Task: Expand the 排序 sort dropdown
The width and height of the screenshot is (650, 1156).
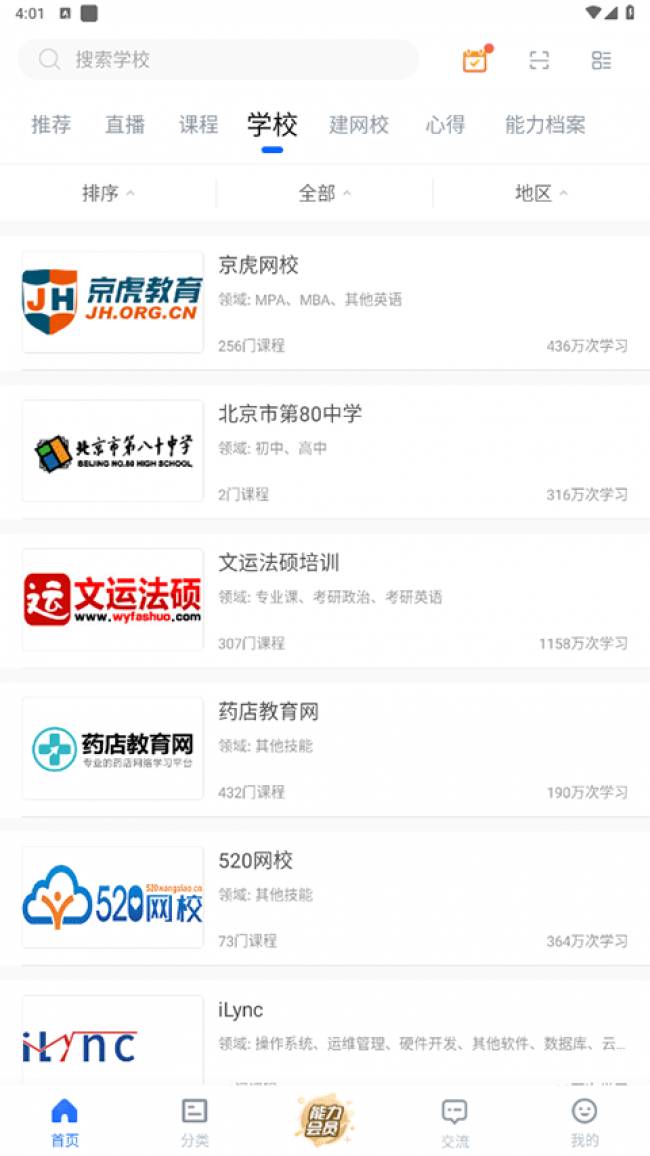Action: (108, 193)
